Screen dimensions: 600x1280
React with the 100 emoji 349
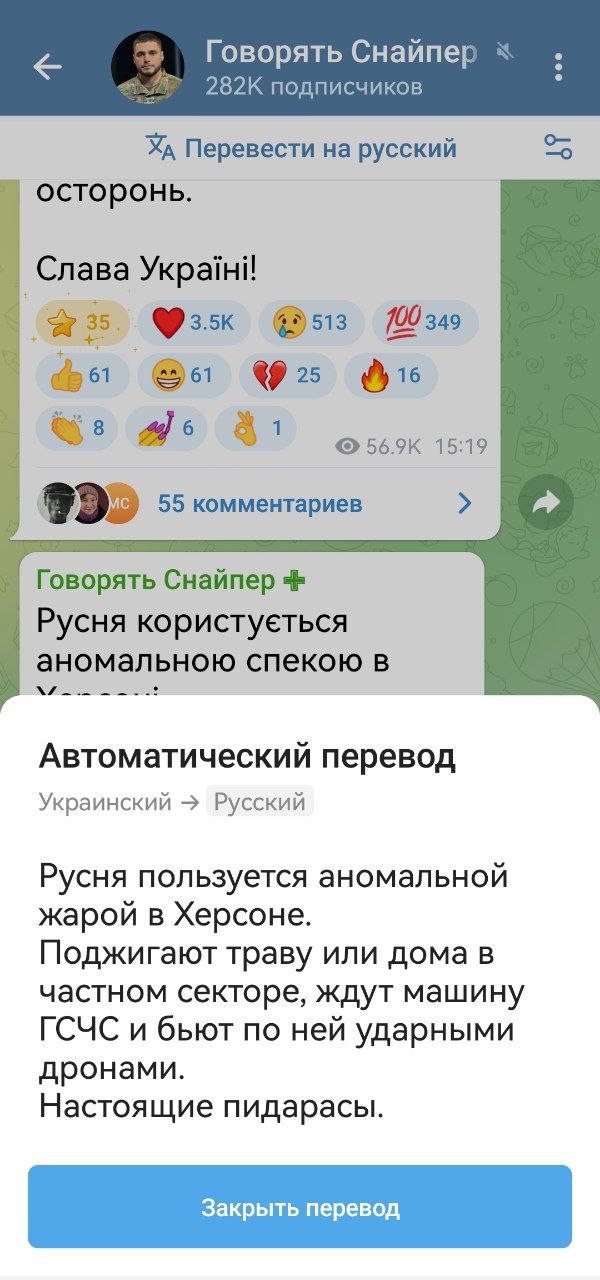(424, 322)
